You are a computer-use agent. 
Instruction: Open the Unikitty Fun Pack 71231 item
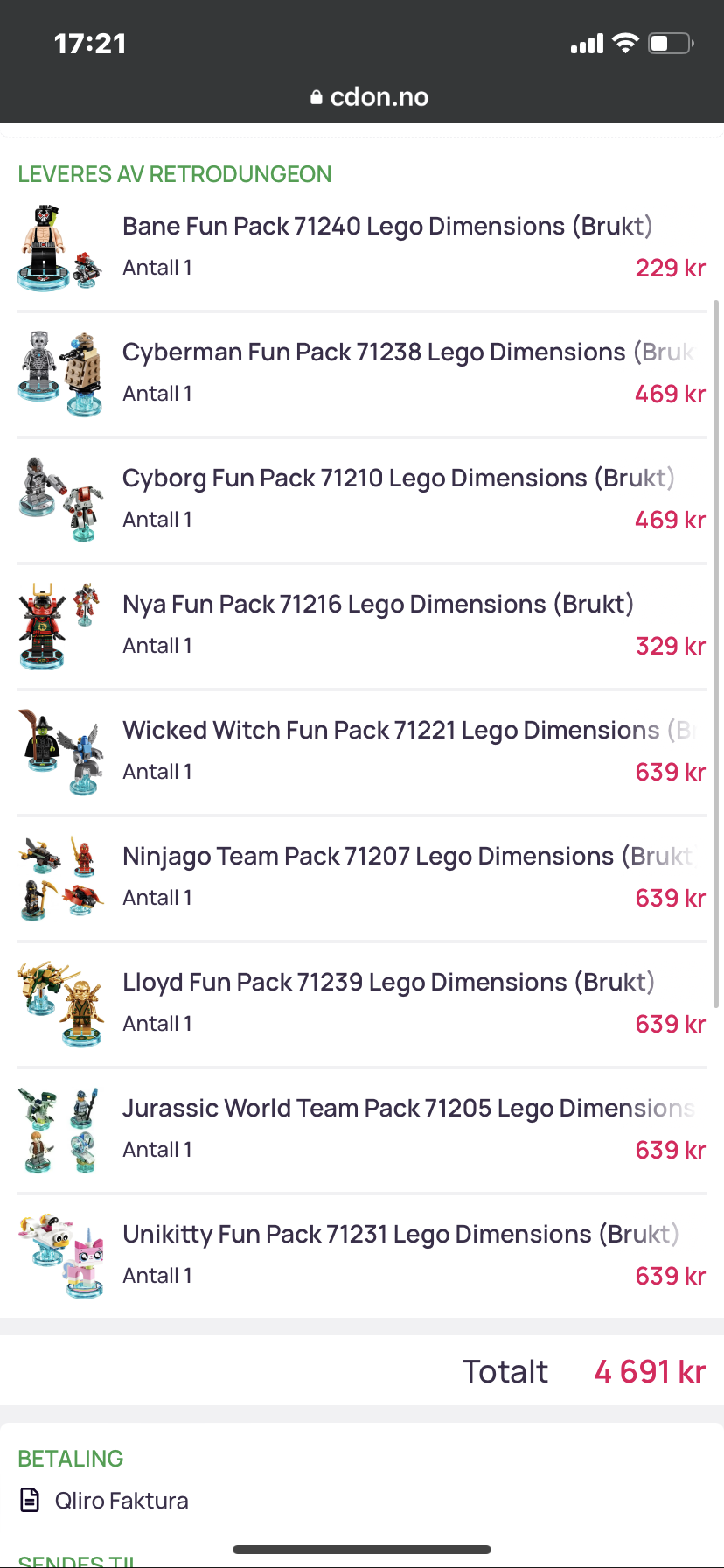click(x=362, y=1256)
